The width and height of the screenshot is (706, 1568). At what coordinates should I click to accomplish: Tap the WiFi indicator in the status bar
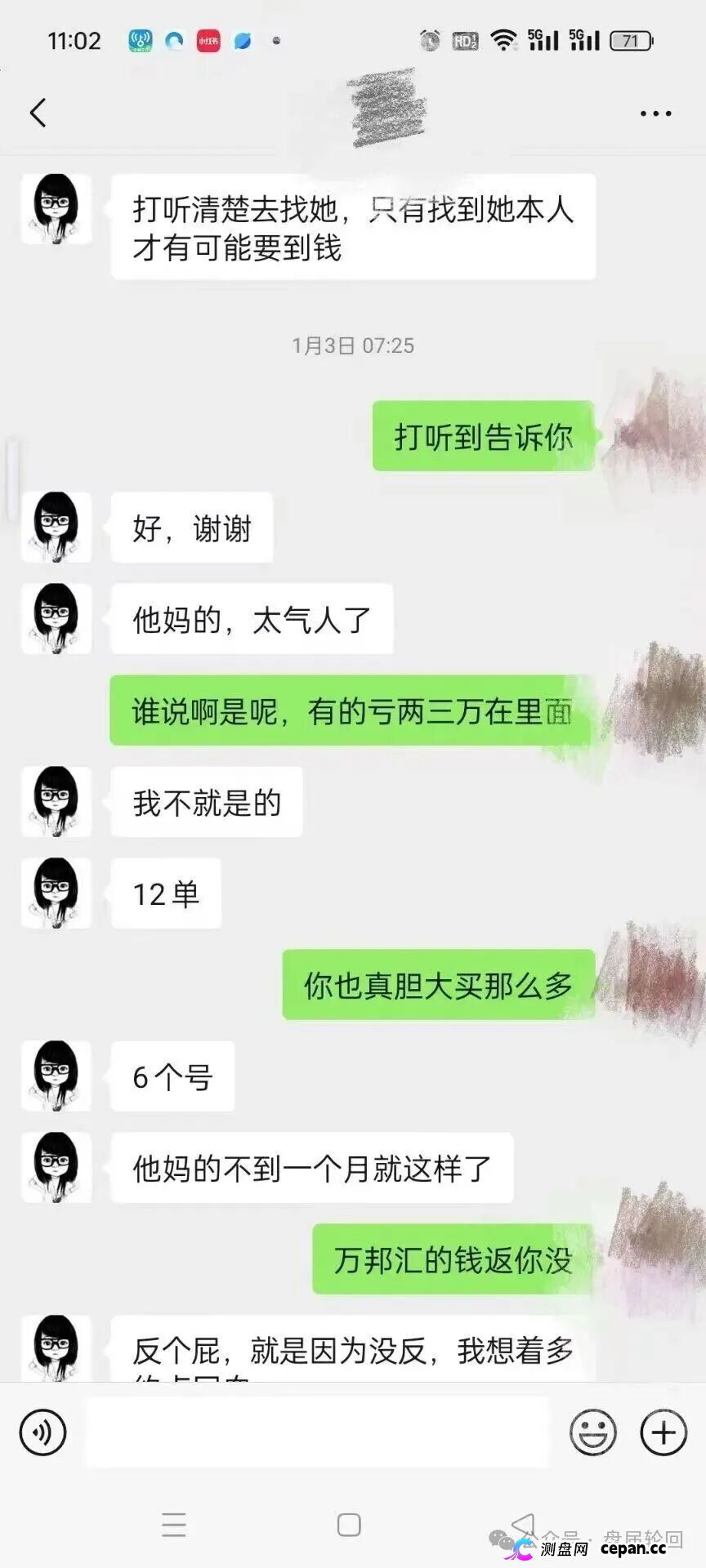coord(502,39)
